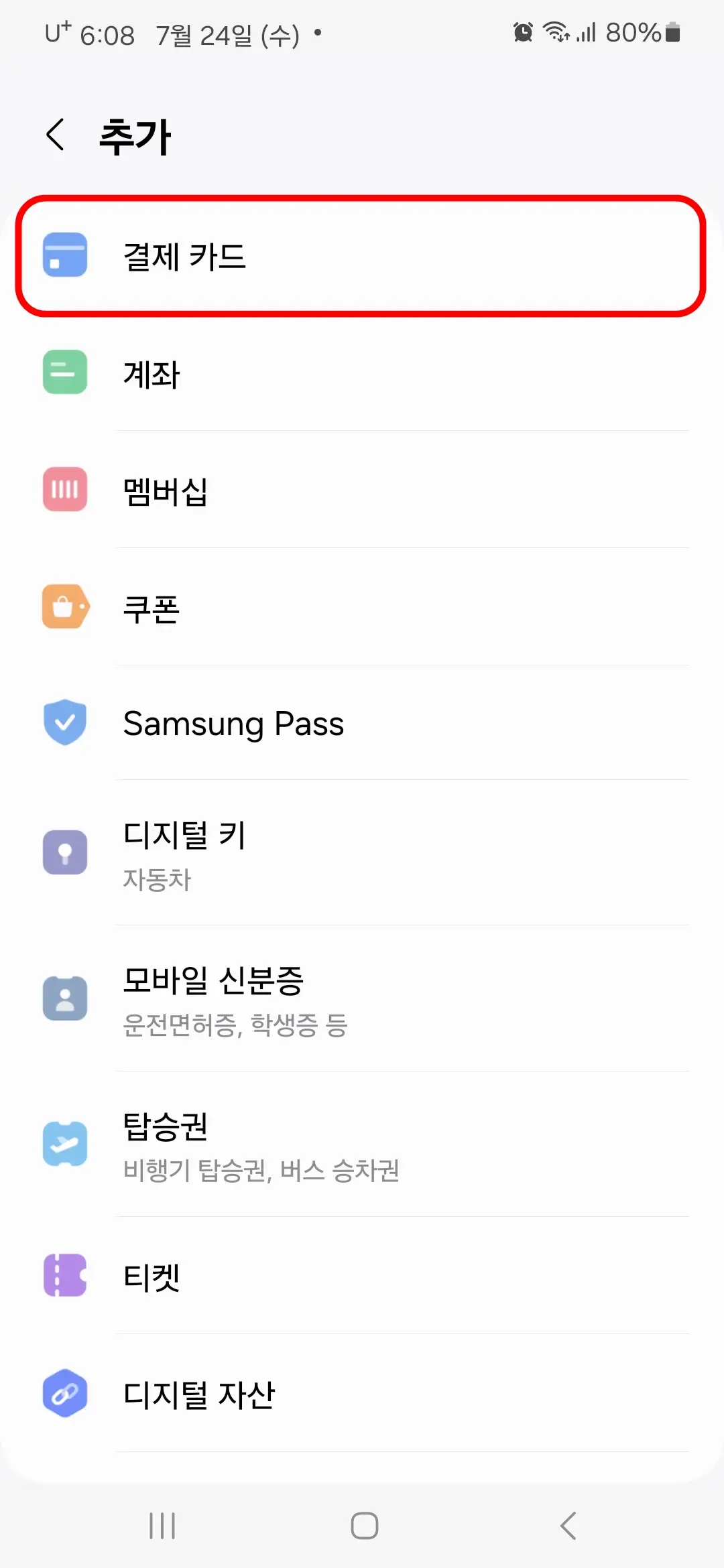
Task: Open Samsung Pass shield icon
Action: (x=64, y=723)
